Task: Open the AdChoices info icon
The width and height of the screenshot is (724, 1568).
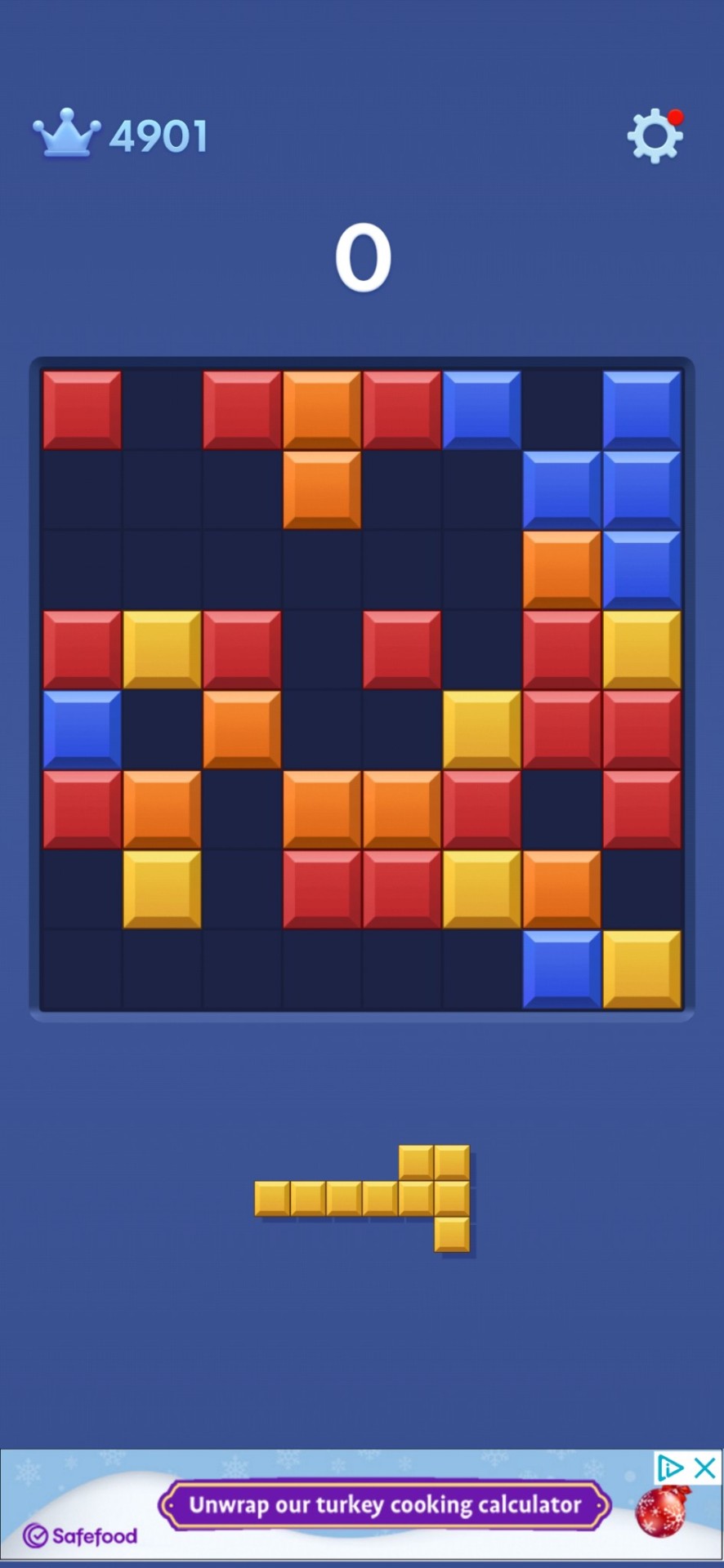Action: pyautogui.click(x=669, y=1468)
